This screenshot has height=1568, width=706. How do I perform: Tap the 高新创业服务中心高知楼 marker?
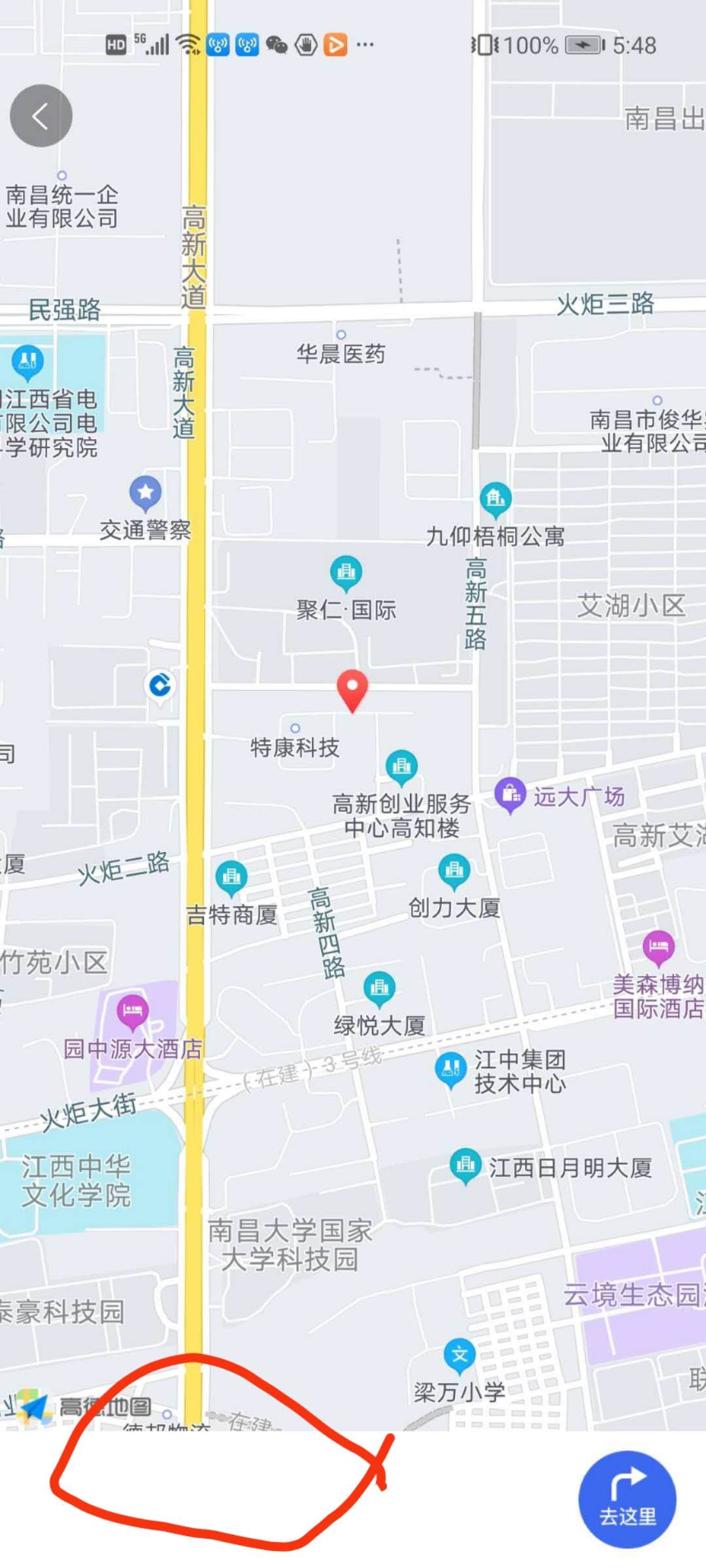[401, 766]
